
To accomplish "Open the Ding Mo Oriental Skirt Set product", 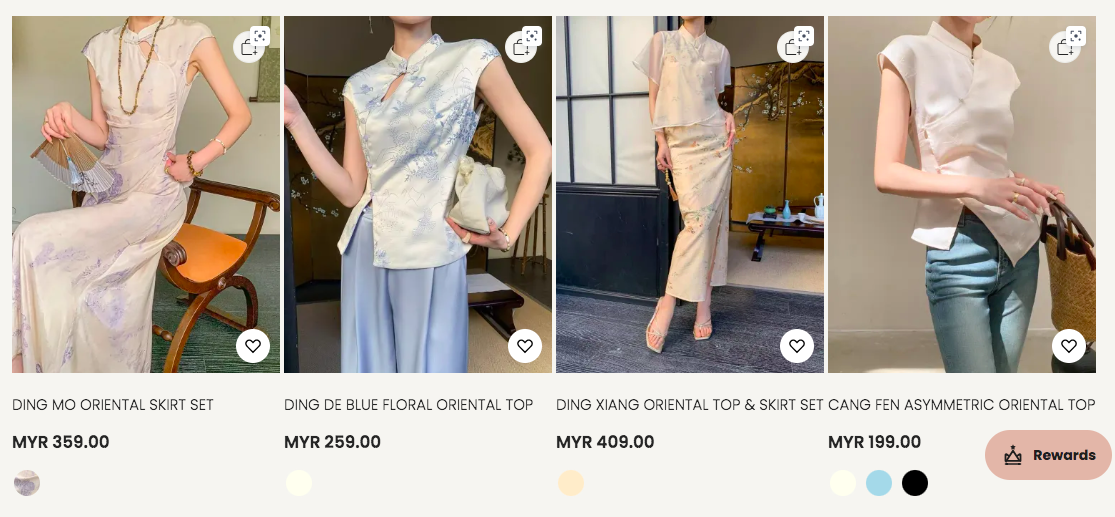I will pos(113,405).
